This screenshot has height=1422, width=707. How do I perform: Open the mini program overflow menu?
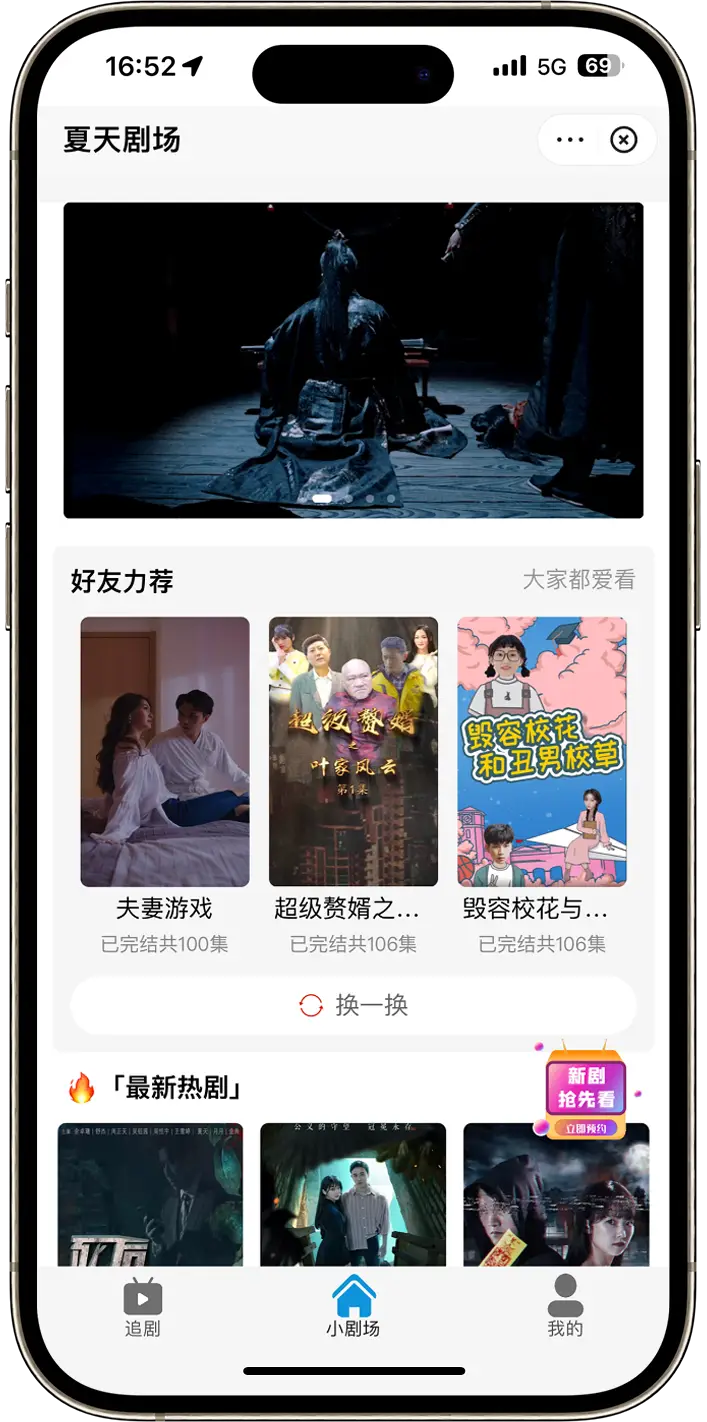coord(570,140)
